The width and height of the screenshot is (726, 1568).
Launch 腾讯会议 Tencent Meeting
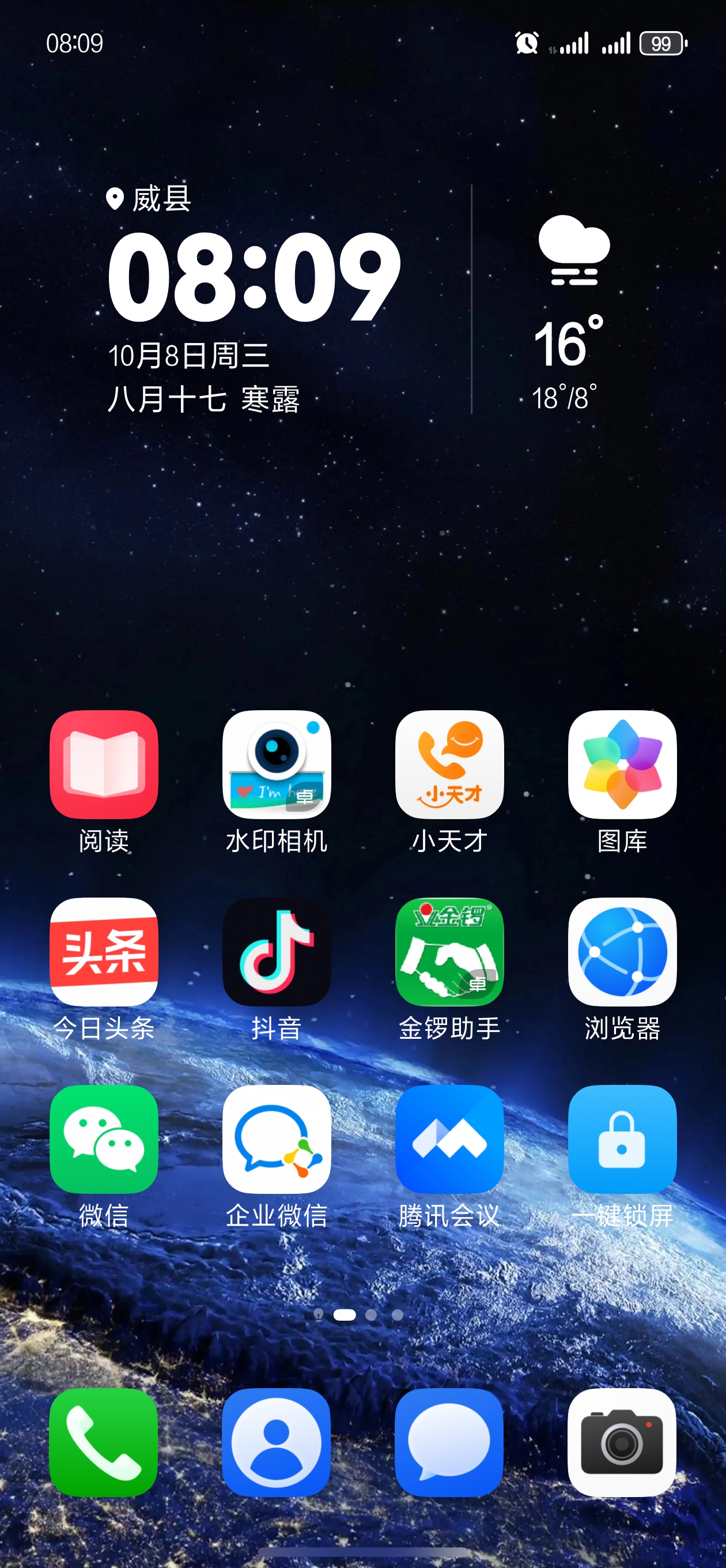click(x=449, y=1139)
